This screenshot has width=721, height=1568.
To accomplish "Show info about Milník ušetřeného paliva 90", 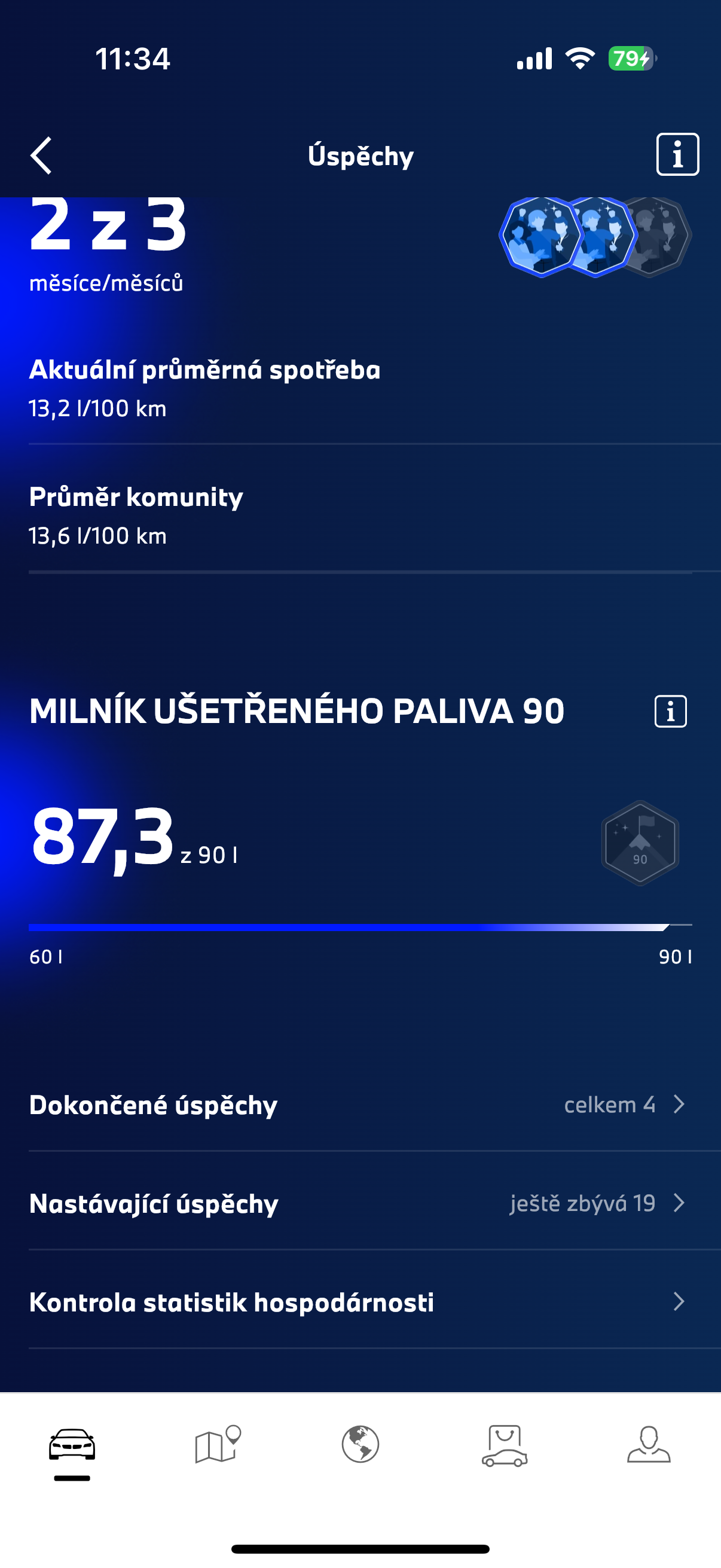I will click(x=670, y=711).
